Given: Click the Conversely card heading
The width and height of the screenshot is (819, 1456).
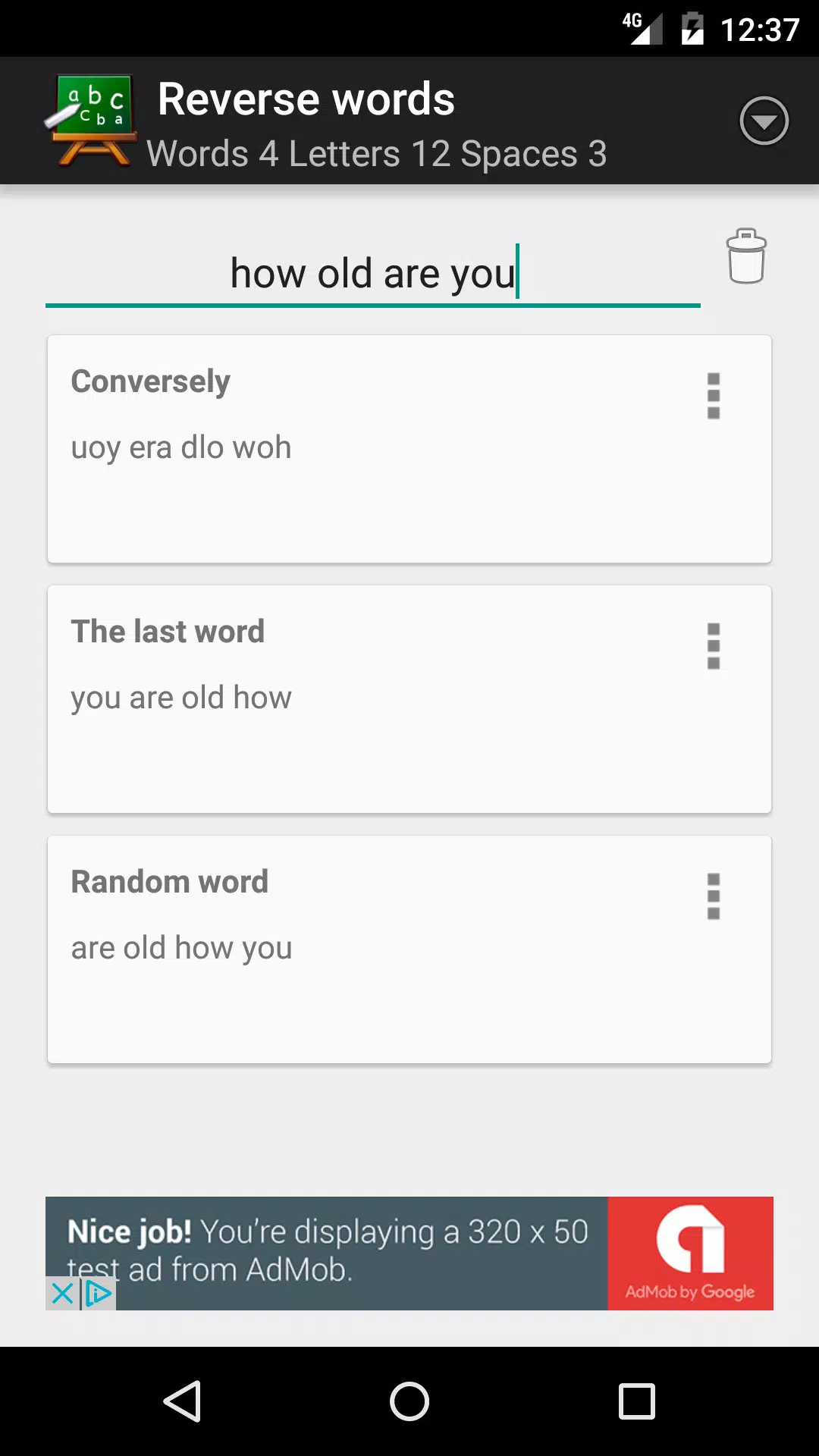Looking at the screenshot, I should (x=149, y=381).
